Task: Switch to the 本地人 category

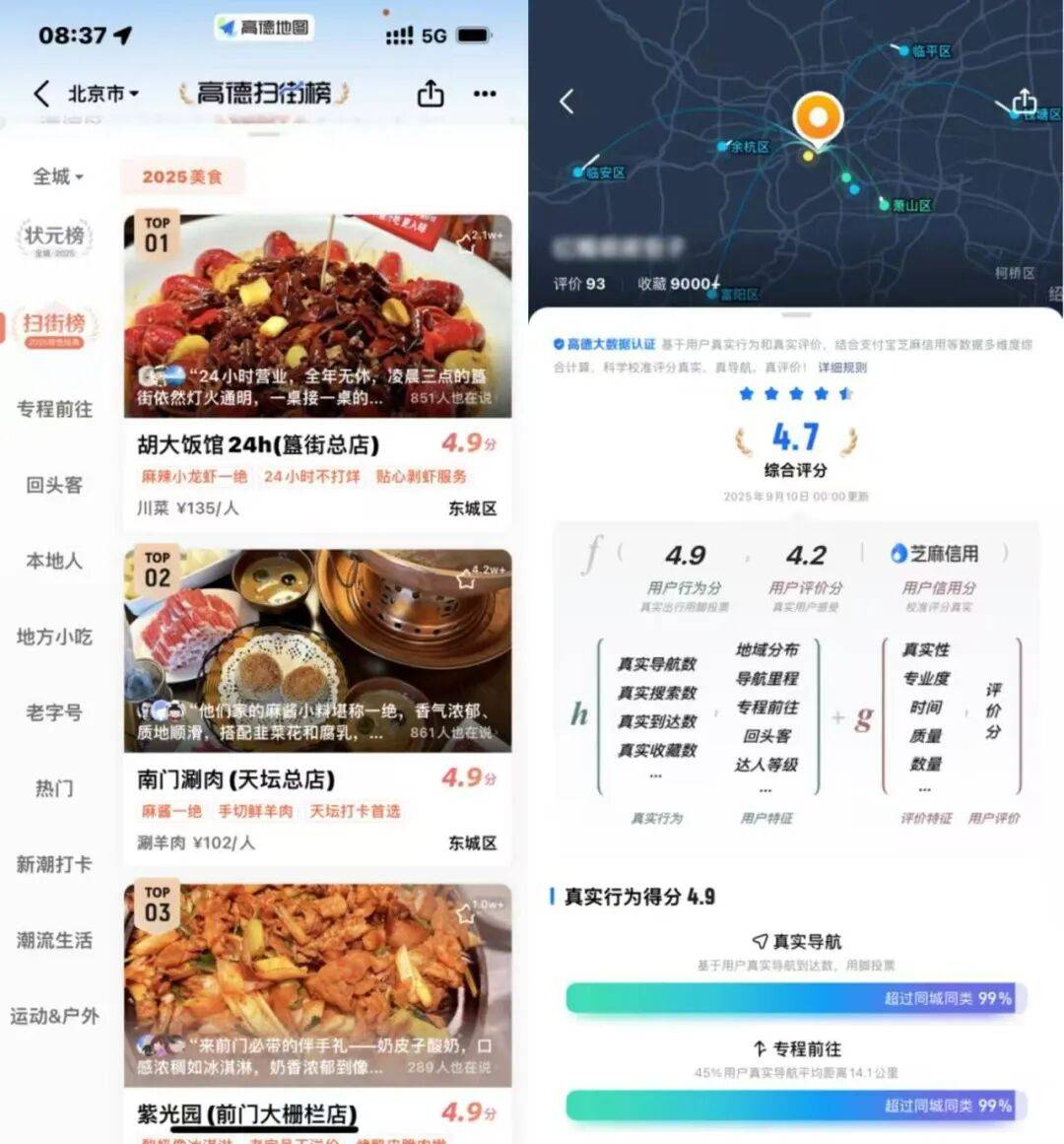Action: point(55,560)
